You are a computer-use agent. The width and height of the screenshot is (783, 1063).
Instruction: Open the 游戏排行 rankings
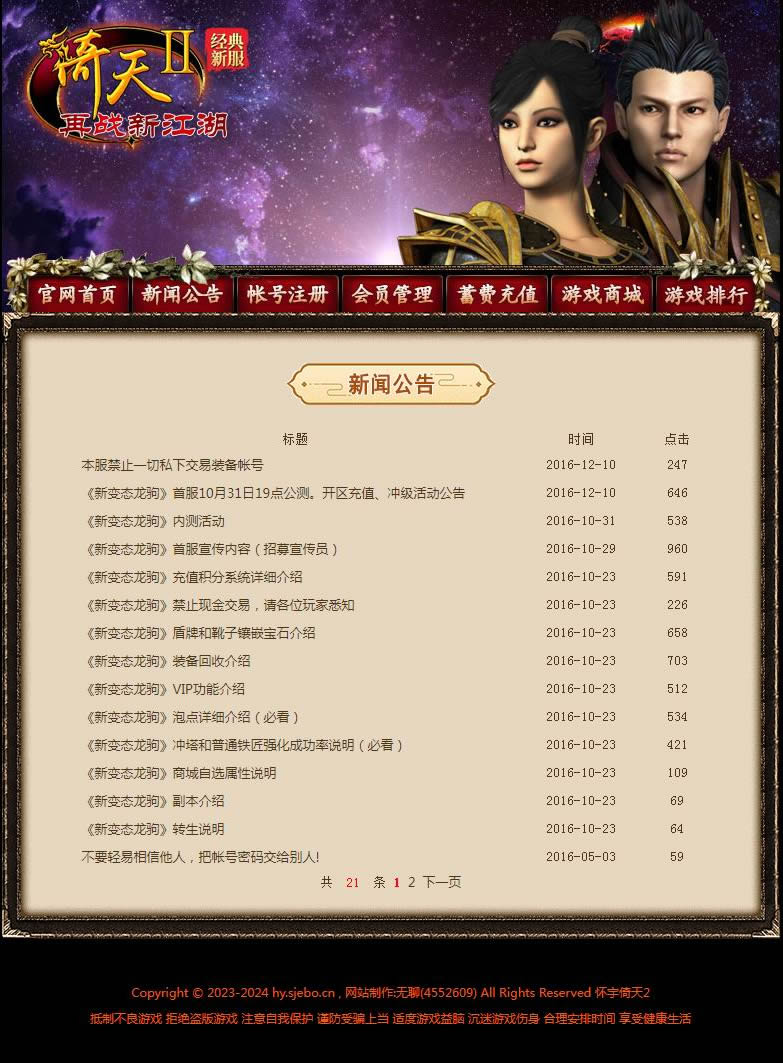tap(705, 295)
